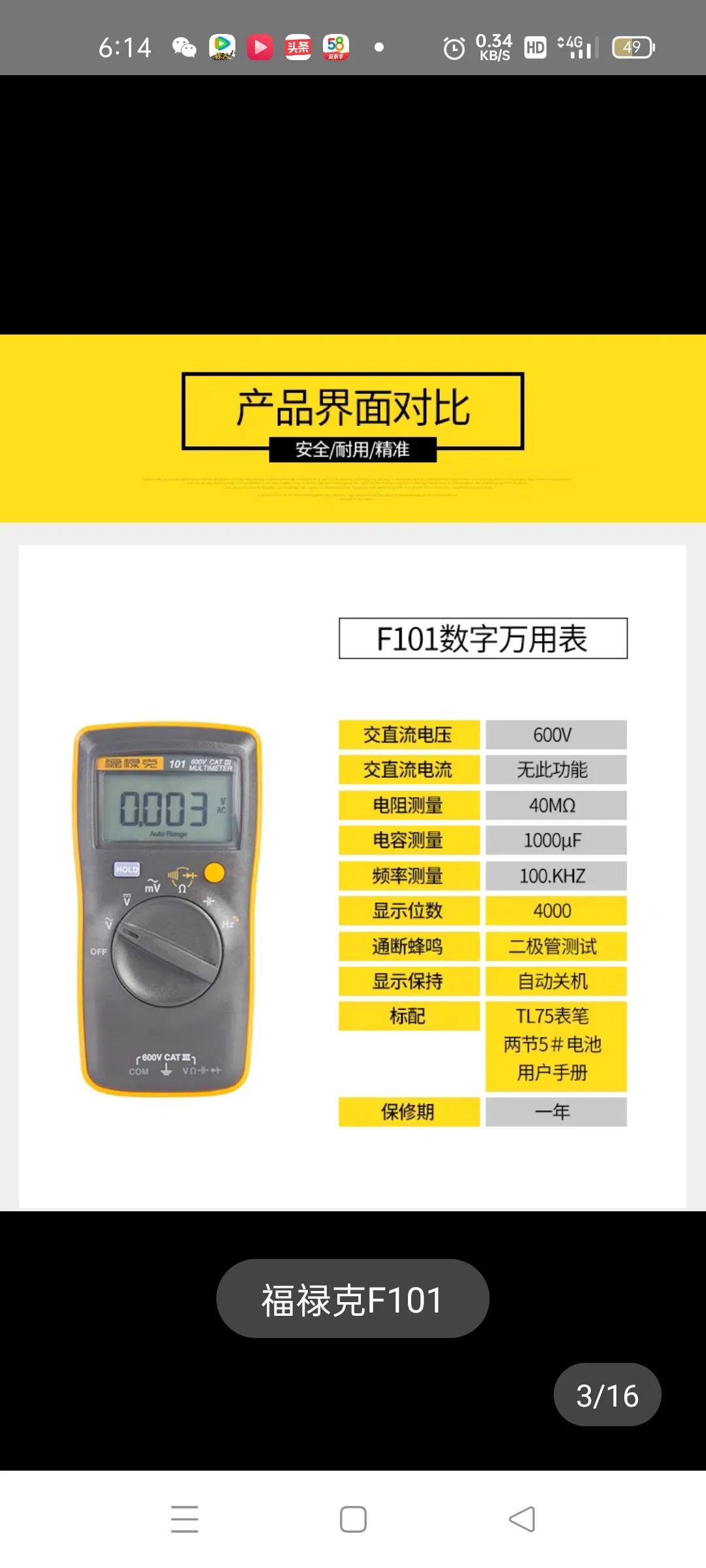Screen dimensions: 706x1568
Task: Tap the 3/16 image page counter
Action: pos(607,1395)
